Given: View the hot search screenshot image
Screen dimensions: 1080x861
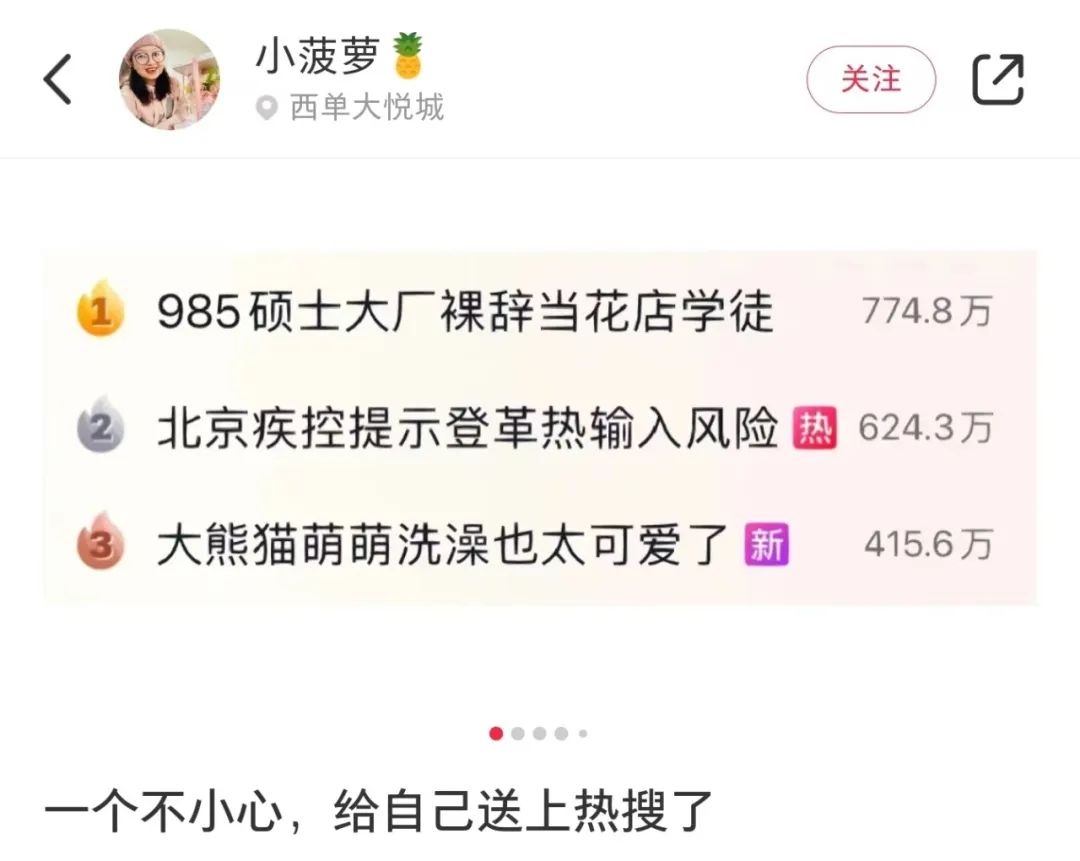Looking at the screenshot, I should coord(540,428).
